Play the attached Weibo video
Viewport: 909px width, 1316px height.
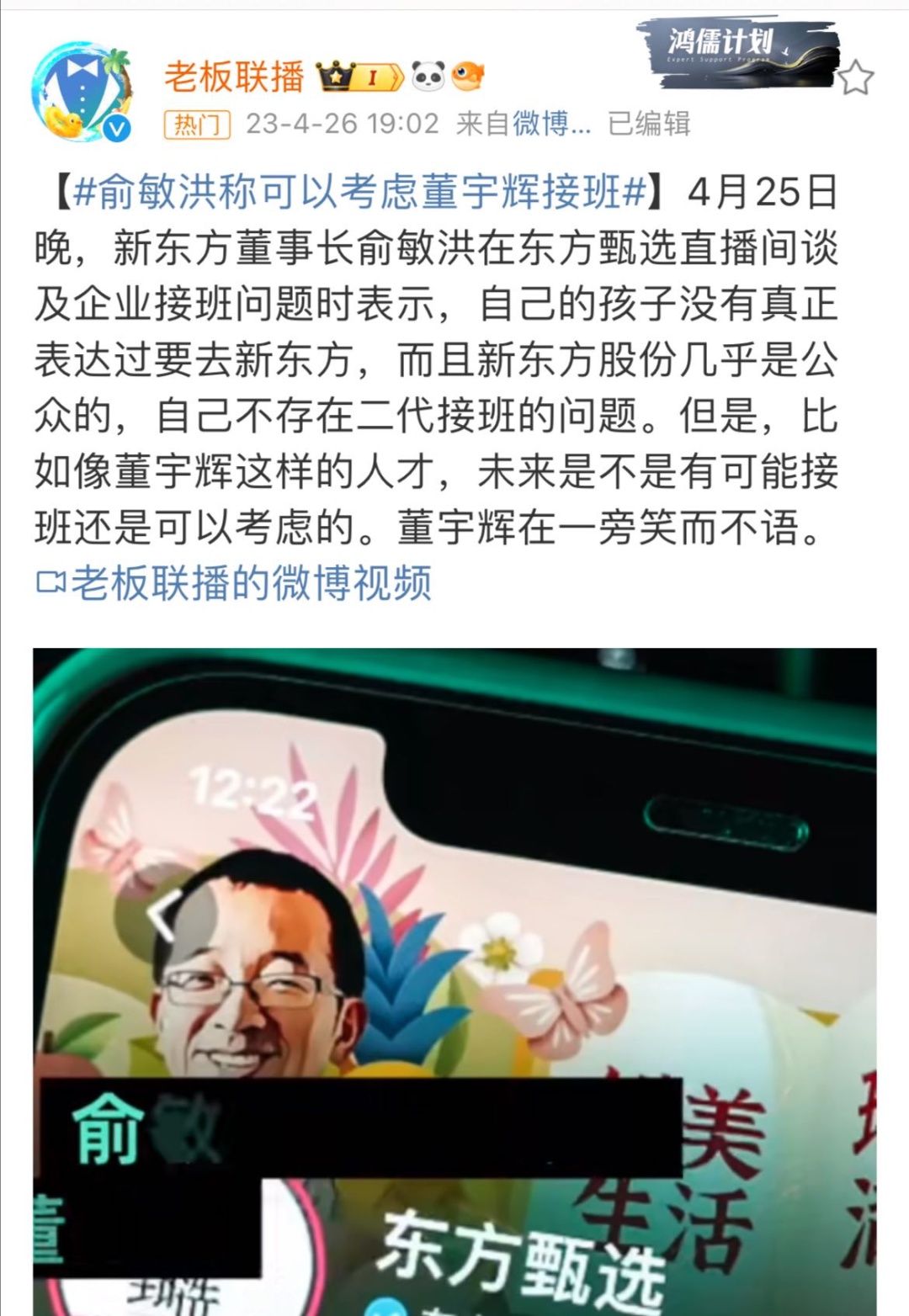pyautogui.click(x=454, y=980)
